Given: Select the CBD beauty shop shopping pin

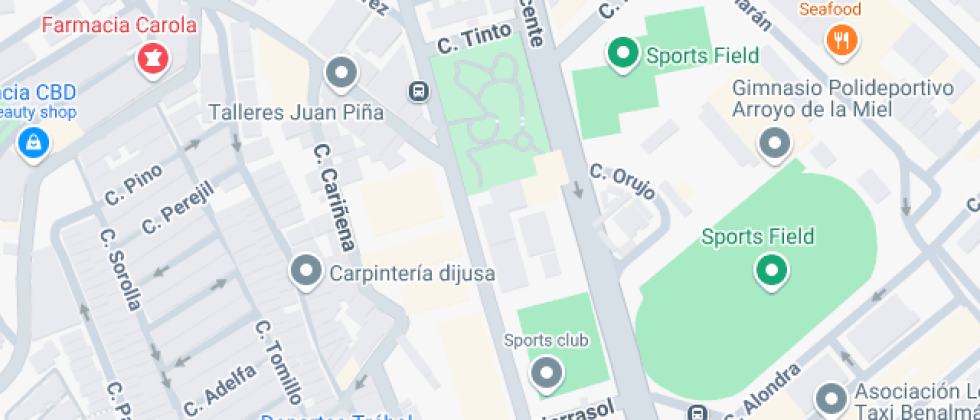Looking at the screenshot, I should (33, 144).
